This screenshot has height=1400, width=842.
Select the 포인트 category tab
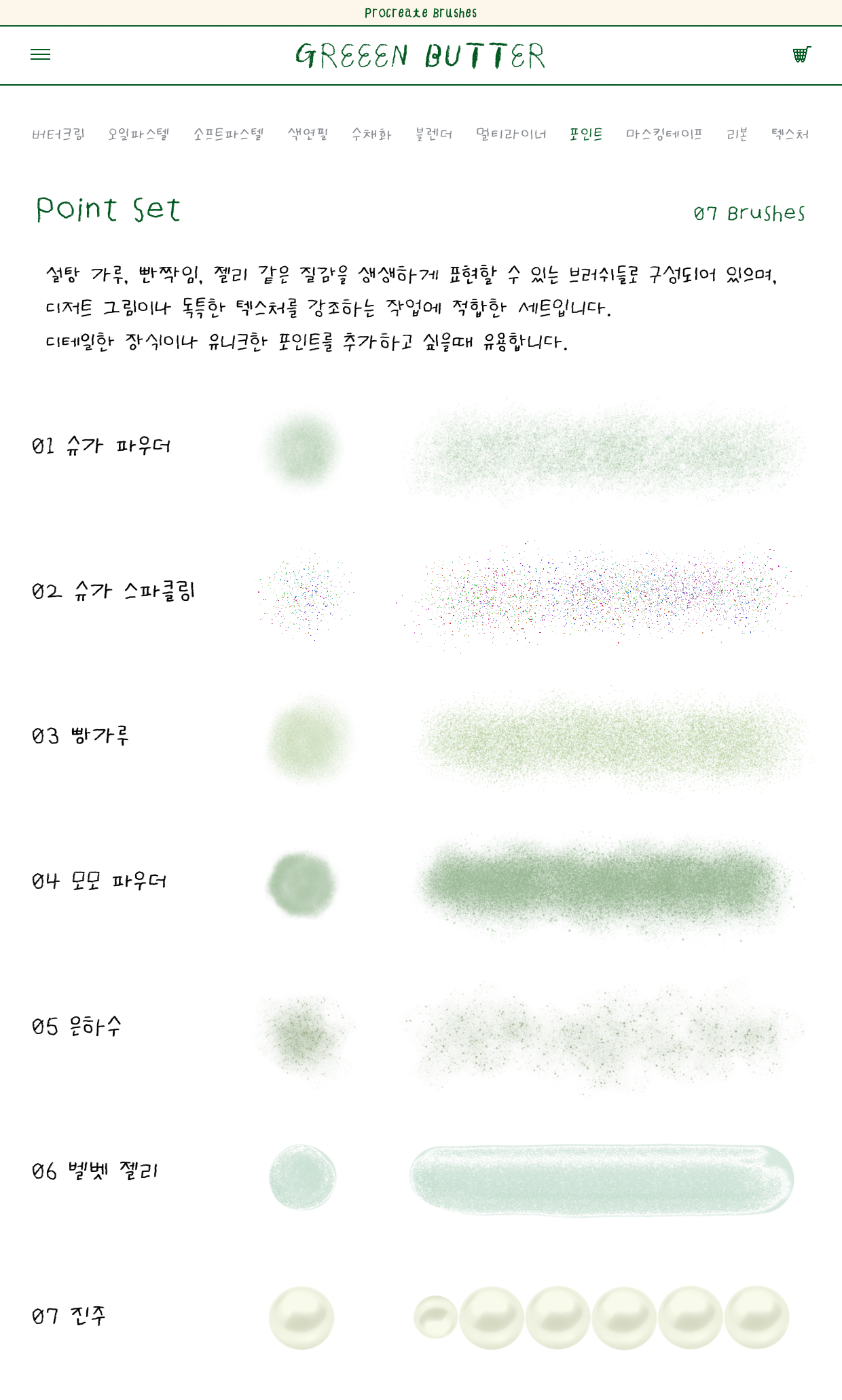[586, 134]
